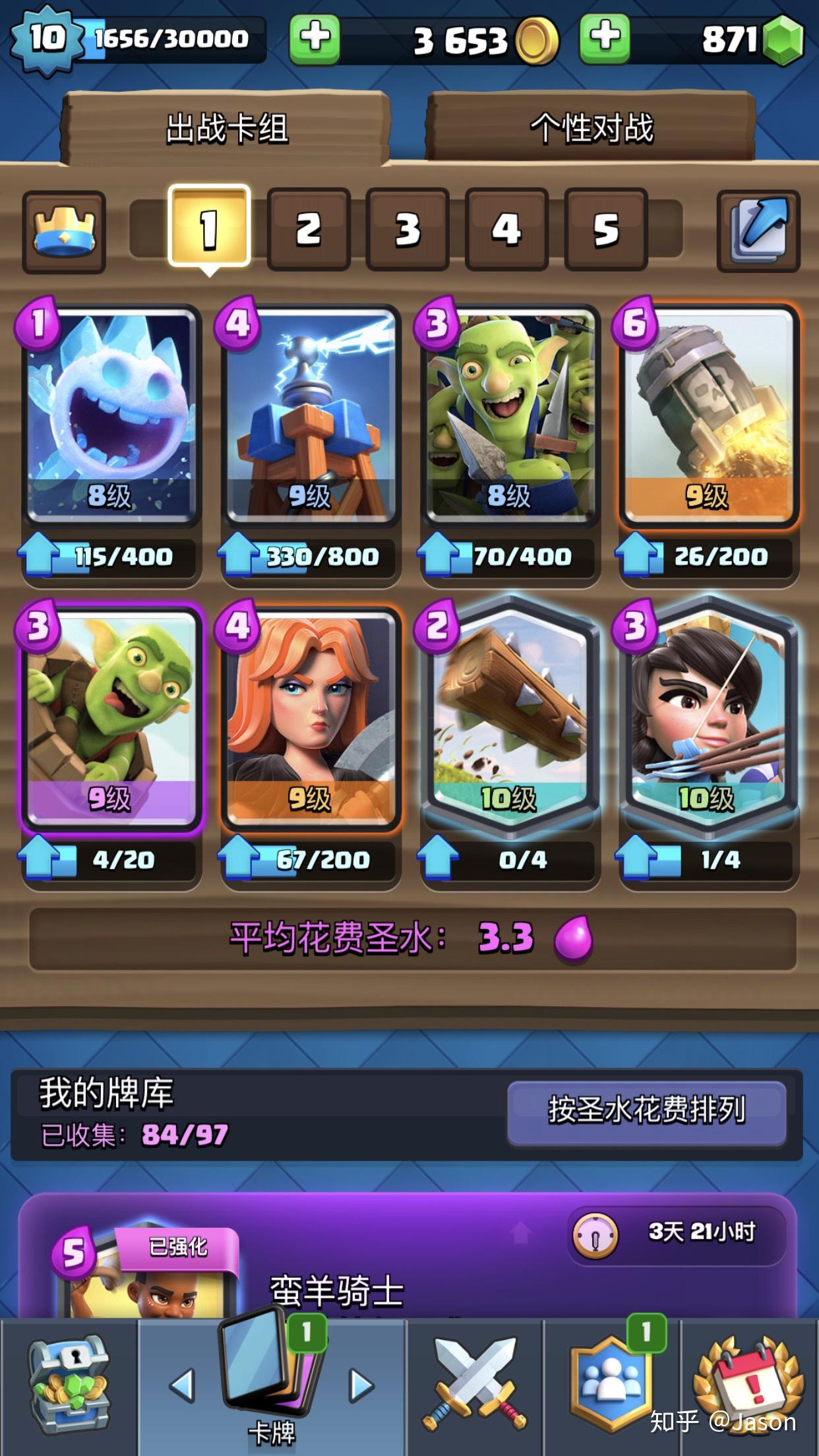819x1456 pixels.
Task: Choose deck slot 5
Action: coord(606,229)
